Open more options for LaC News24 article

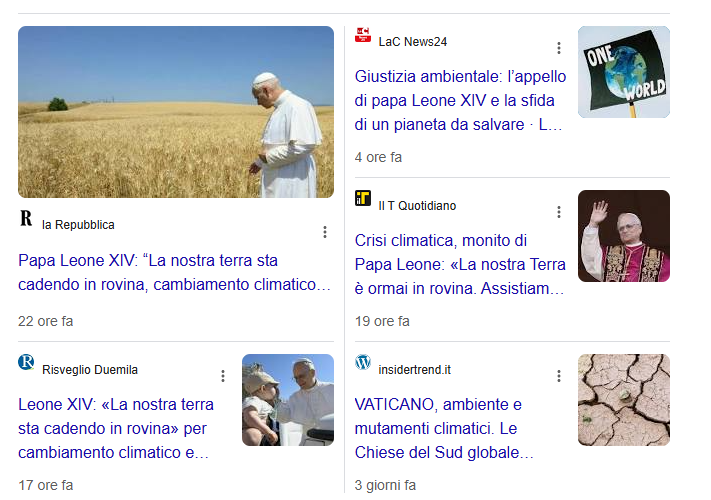point(559,48)
